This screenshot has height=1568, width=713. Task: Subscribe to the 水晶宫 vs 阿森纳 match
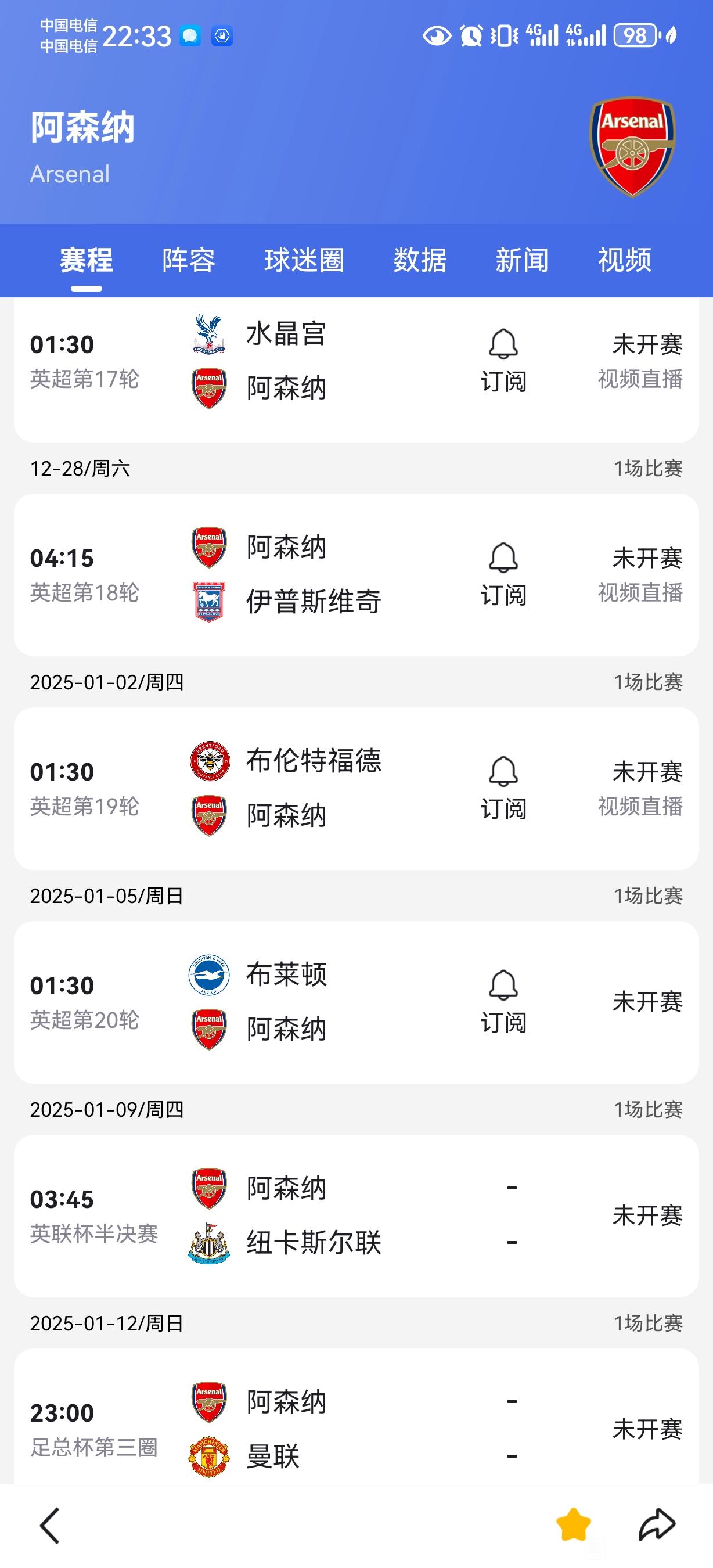tap(503, 360)
